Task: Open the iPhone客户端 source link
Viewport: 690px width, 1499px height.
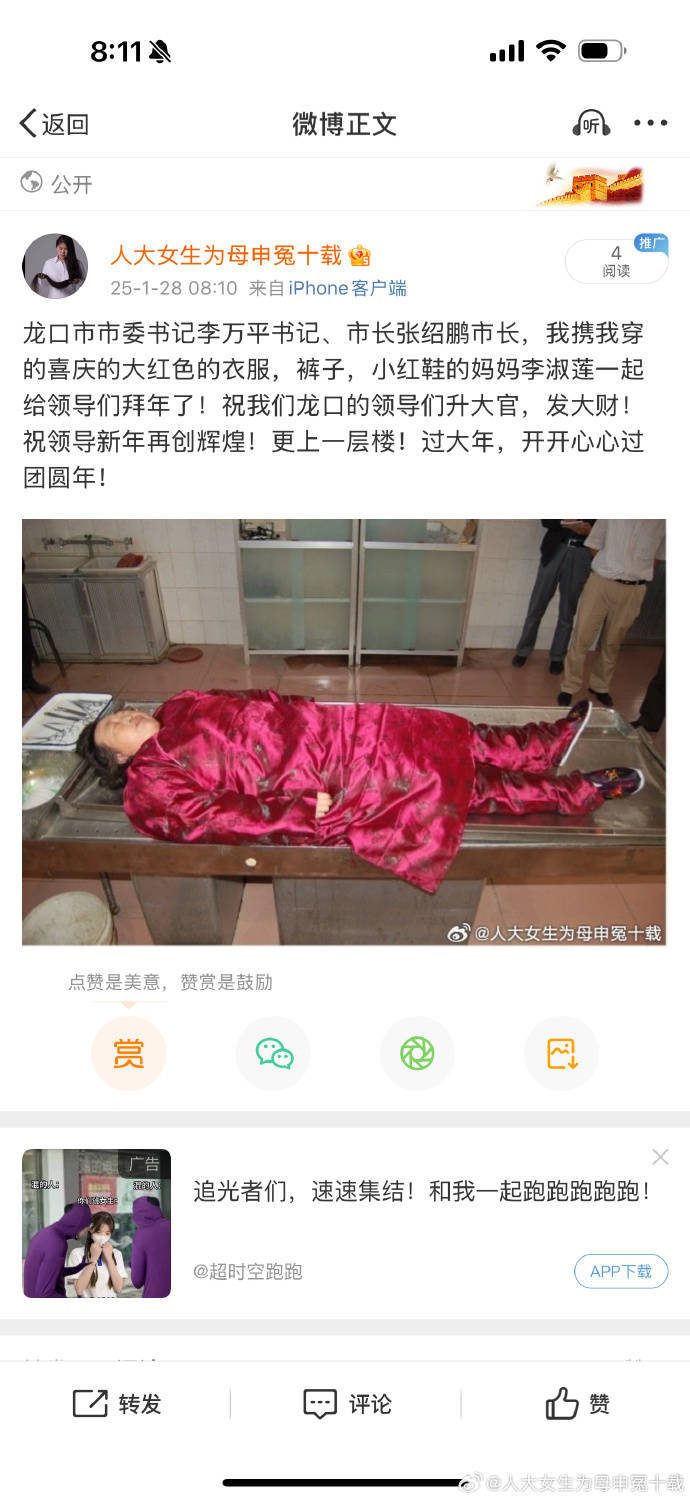Action: [348, 288]
